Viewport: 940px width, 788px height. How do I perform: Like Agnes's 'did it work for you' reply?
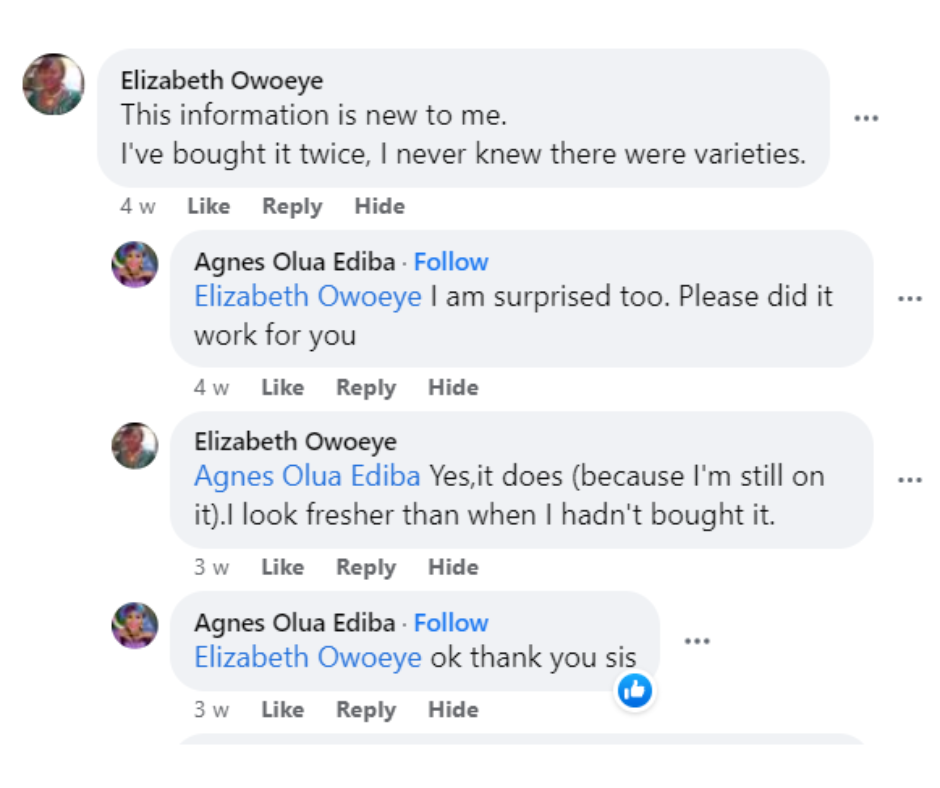coord(282,388)
